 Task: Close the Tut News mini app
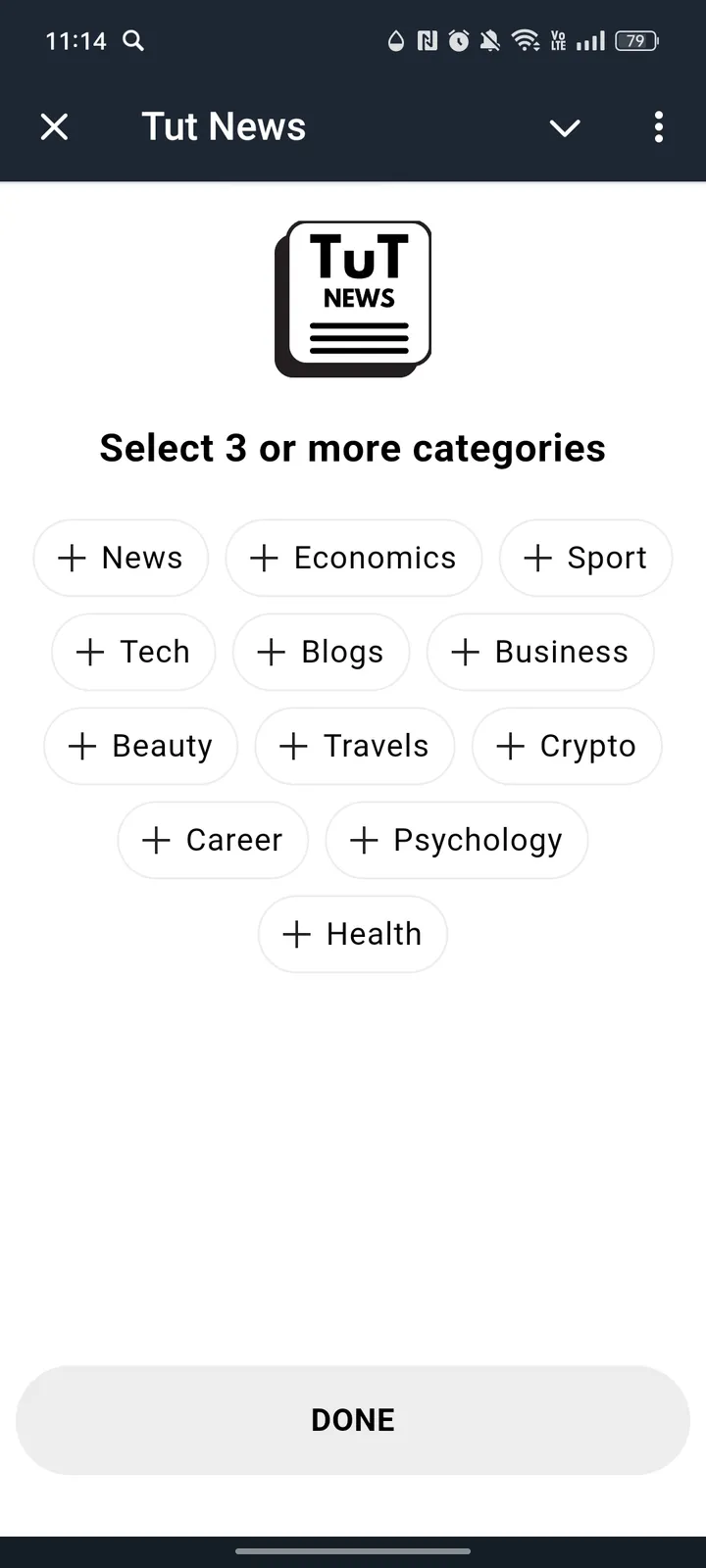click(x=55, y=126)
